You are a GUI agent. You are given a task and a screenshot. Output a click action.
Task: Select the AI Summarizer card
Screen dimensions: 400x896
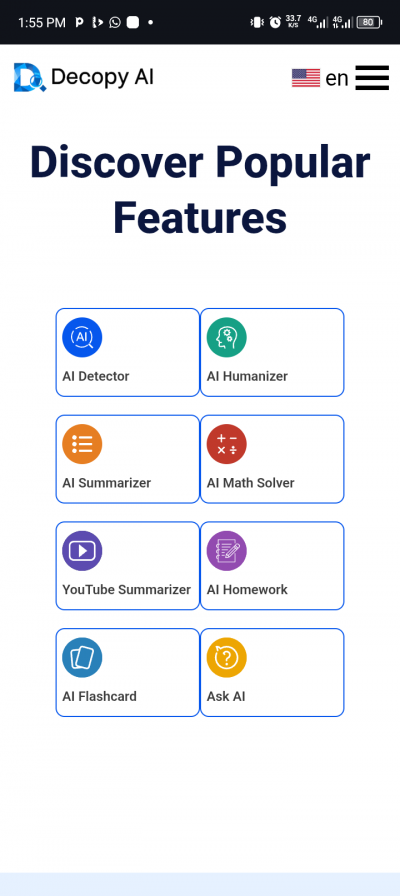pyautogui.click(x=127, y=459)
